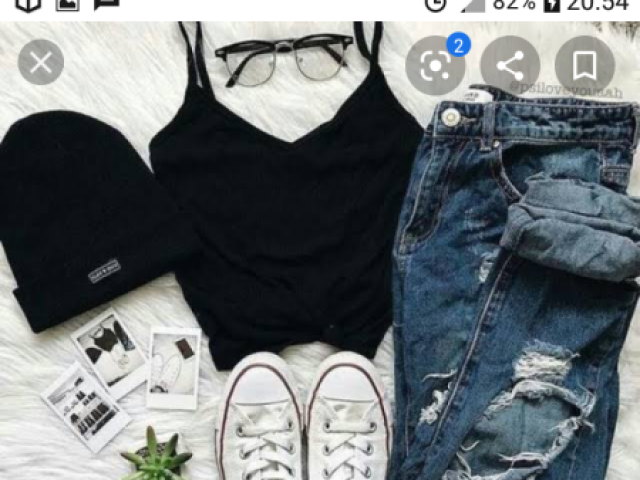
Task: Bookmark this image to collection
Action: click(x=584, y=67)
